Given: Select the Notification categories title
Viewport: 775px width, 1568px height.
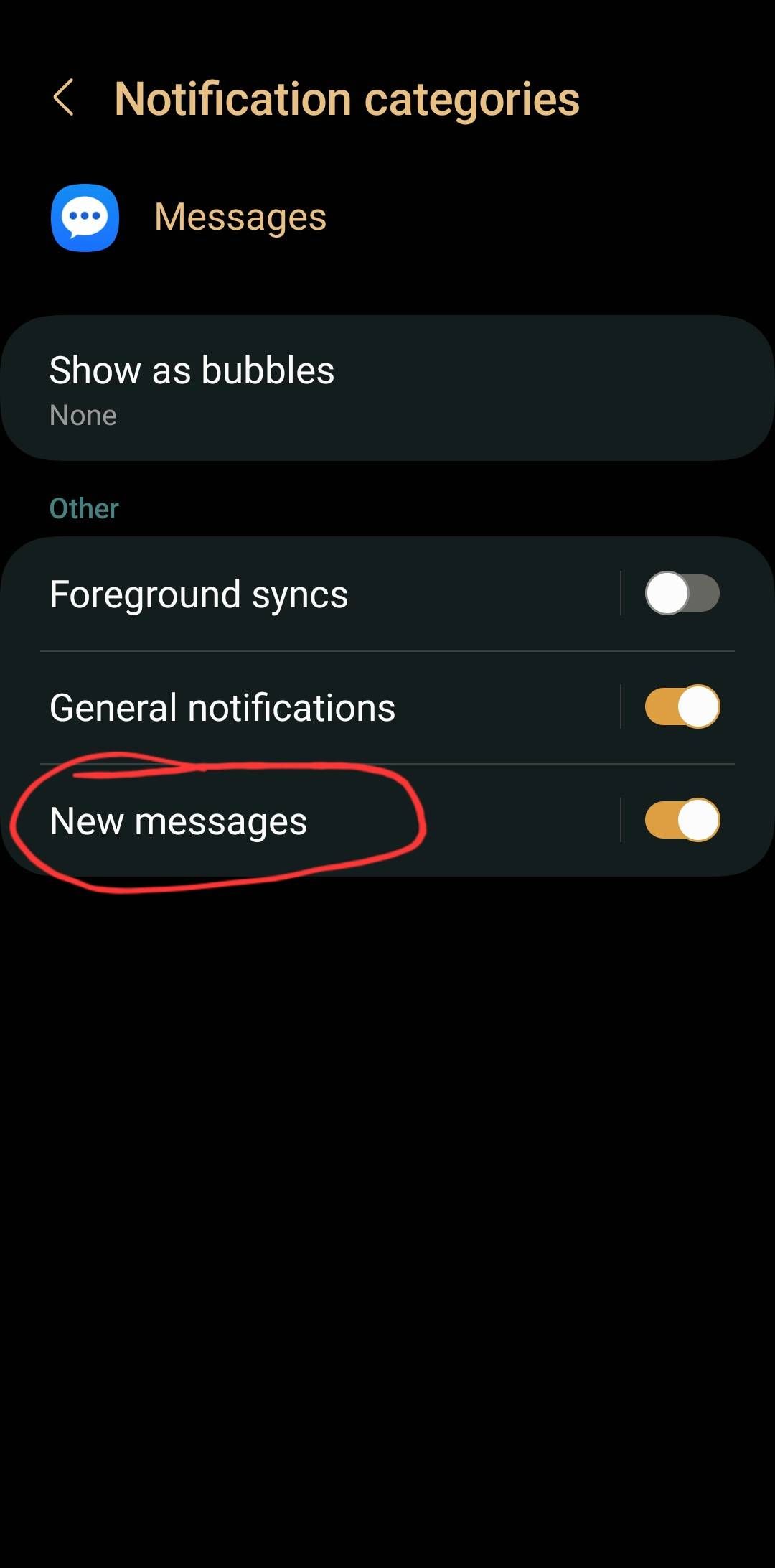Looking at the screenshot, I should (x=347, y=98).
